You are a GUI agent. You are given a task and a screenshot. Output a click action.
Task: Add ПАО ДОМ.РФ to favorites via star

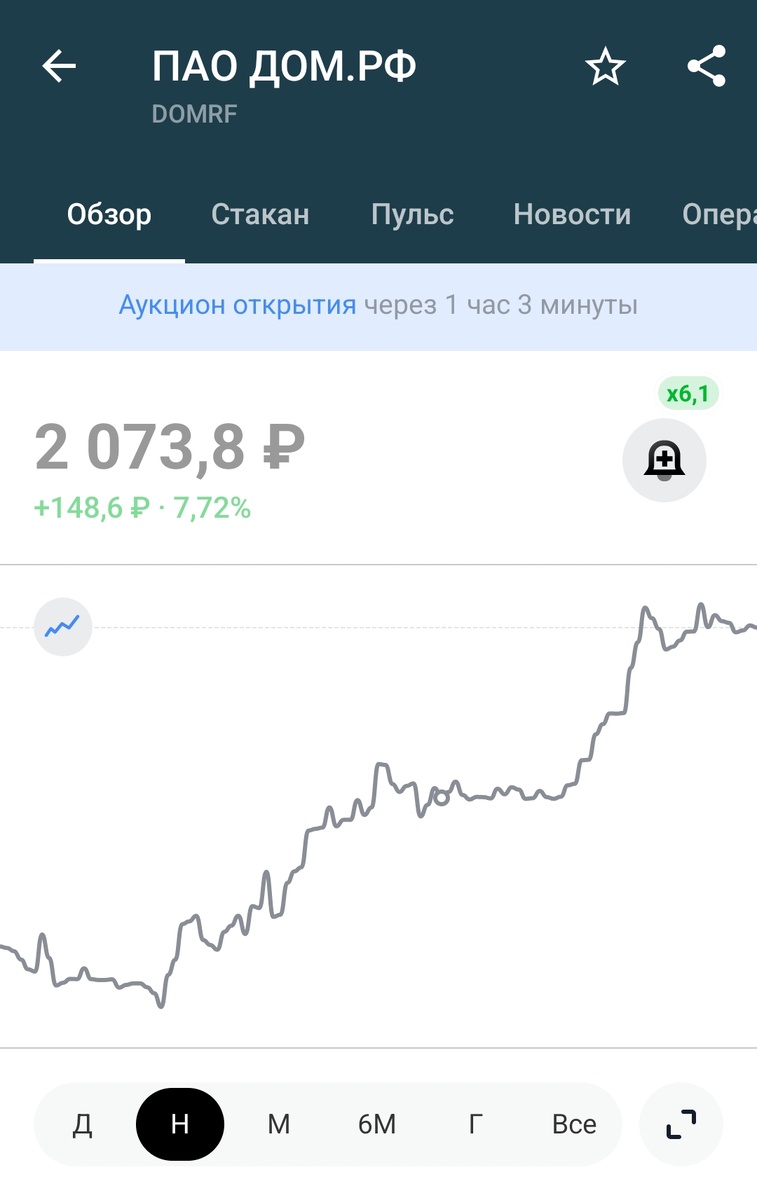click(605, 66)
